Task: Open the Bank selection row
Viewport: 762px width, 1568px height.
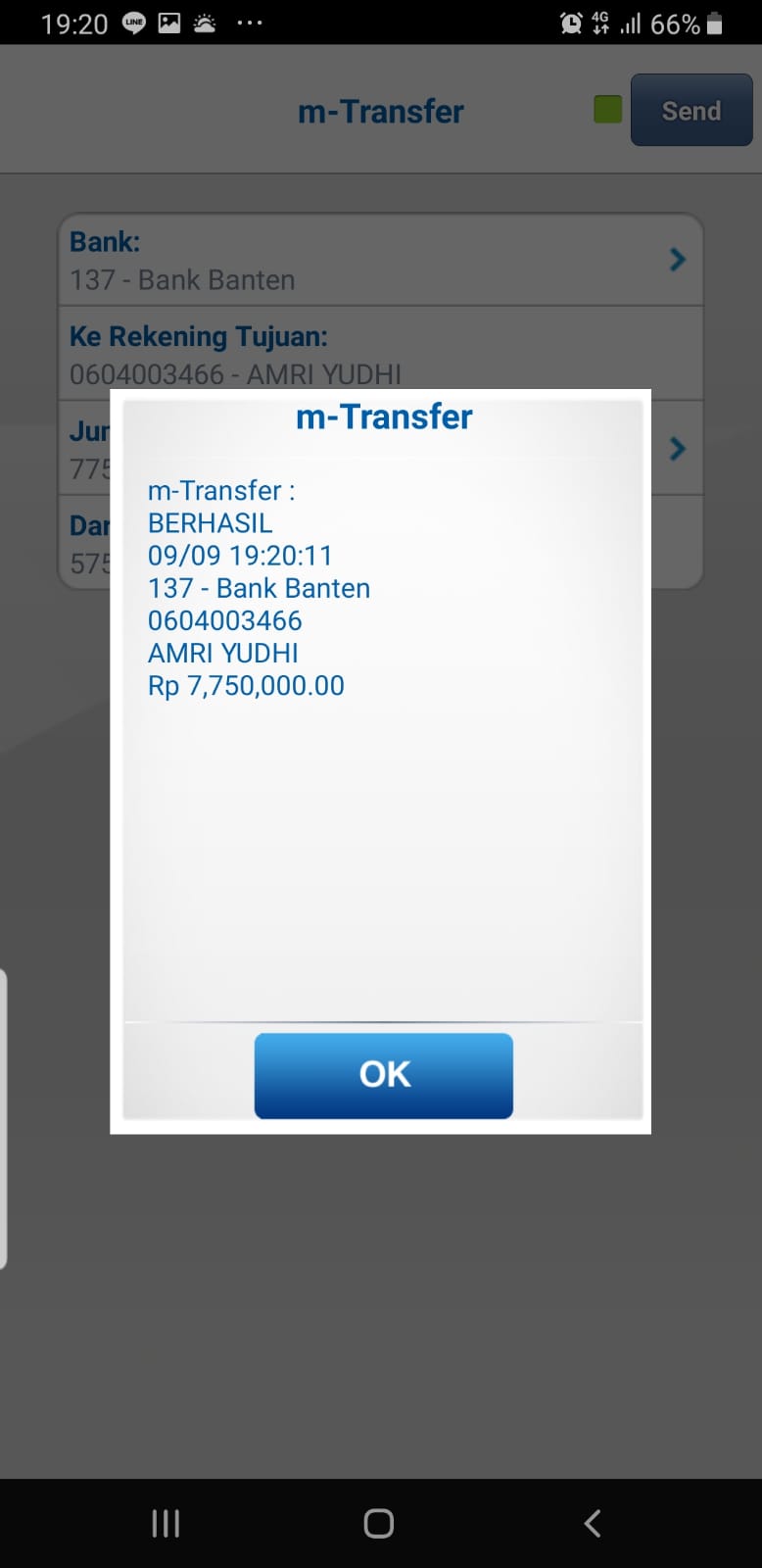Action: tap(380, 260)
